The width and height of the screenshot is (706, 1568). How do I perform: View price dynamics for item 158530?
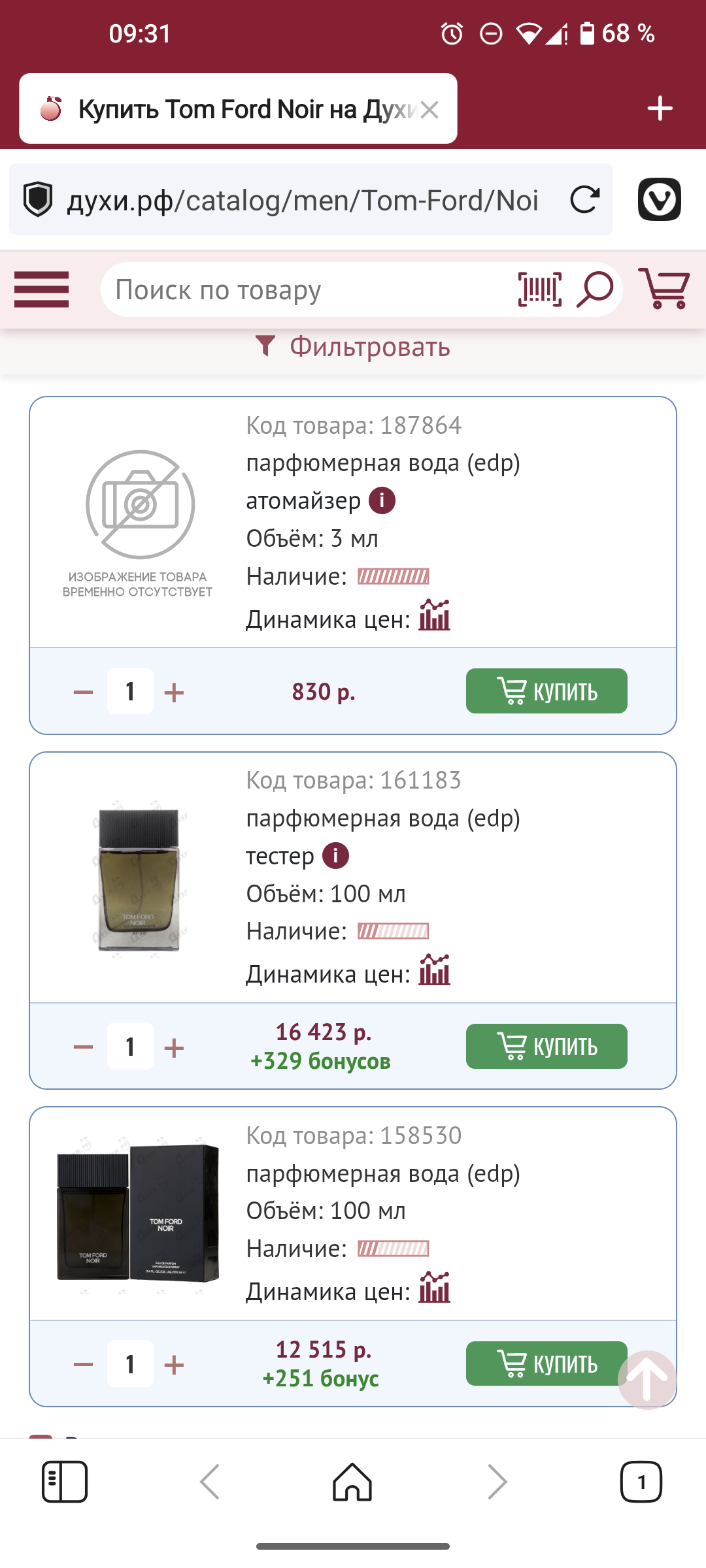coord(435,1288)
